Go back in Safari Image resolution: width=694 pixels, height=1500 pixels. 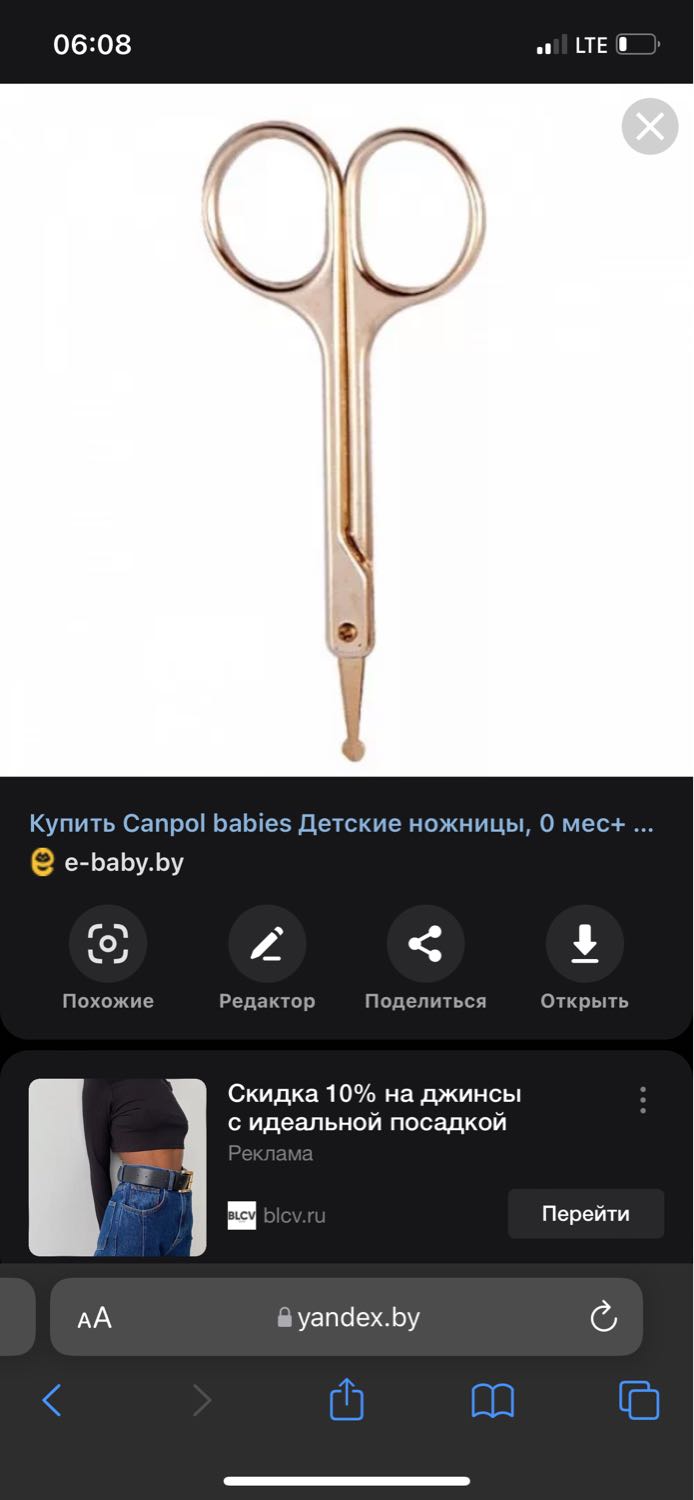pos(52,1400)
